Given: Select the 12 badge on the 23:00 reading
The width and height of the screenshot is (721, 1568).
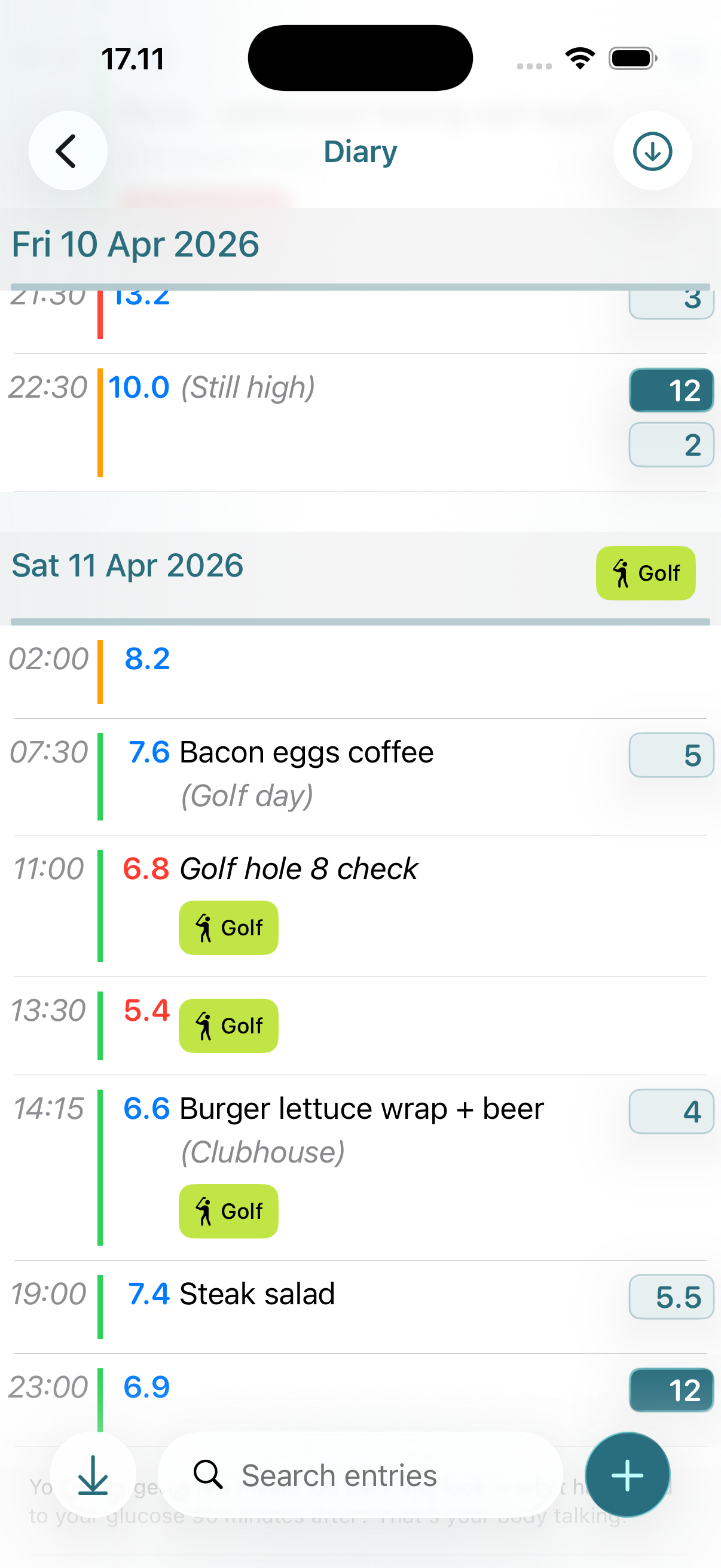Looking at the screenshot, I should (671, 1390).
